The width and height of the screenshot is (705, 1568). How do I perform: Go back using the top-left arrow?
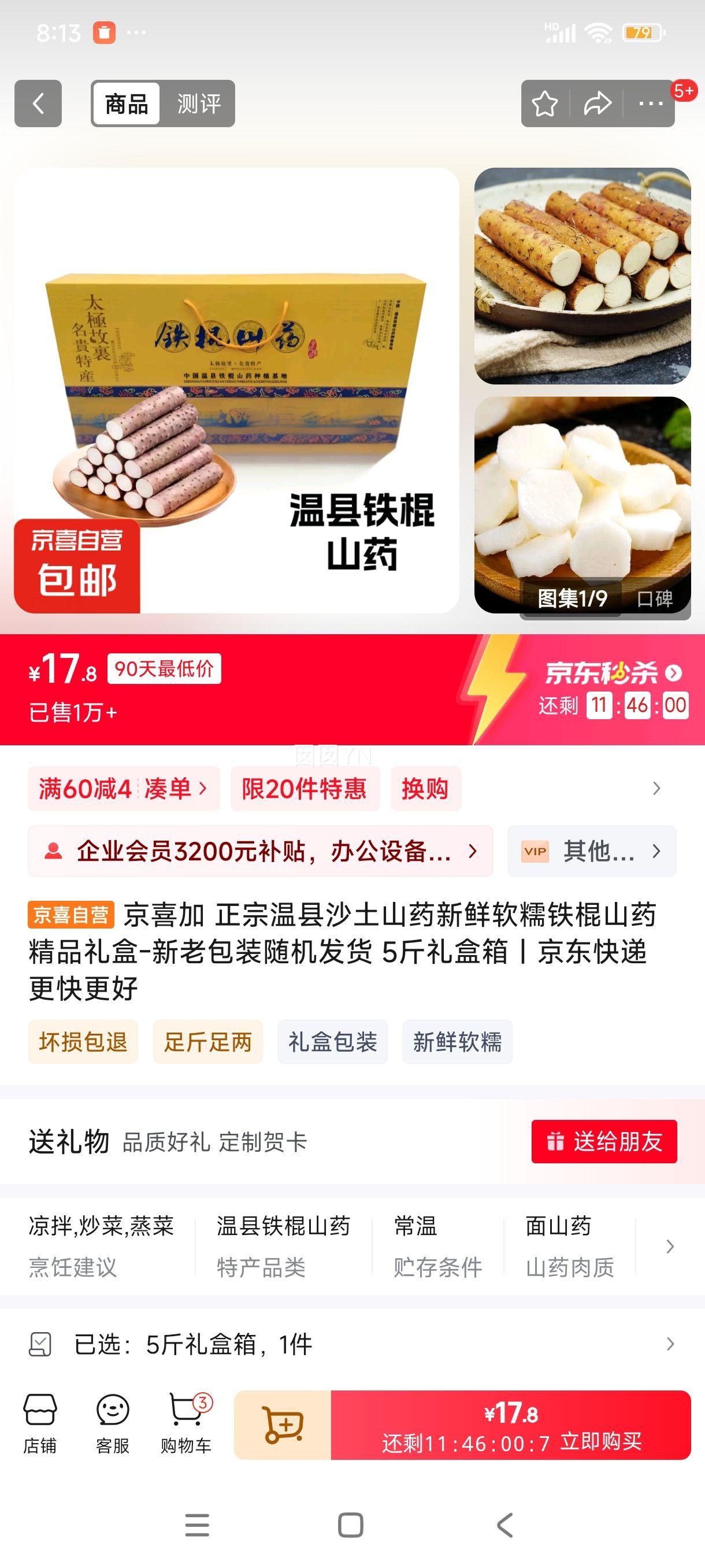38,103
